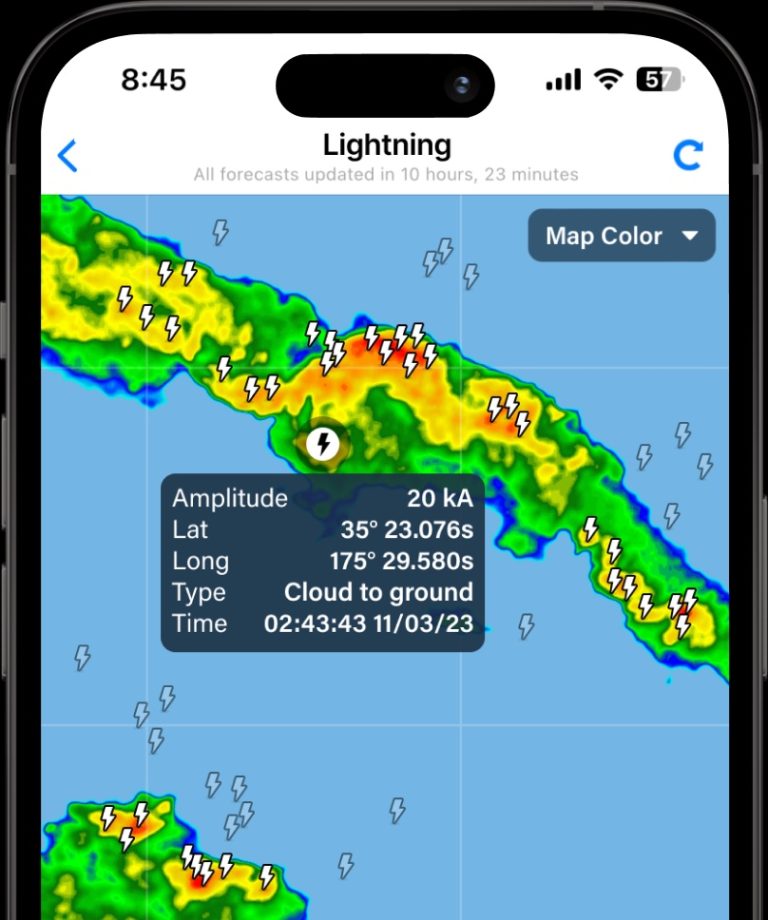The height and width of the screenshot is (920, 768).
Task: Tap the Lightning title bar
Action: point(386,144)
